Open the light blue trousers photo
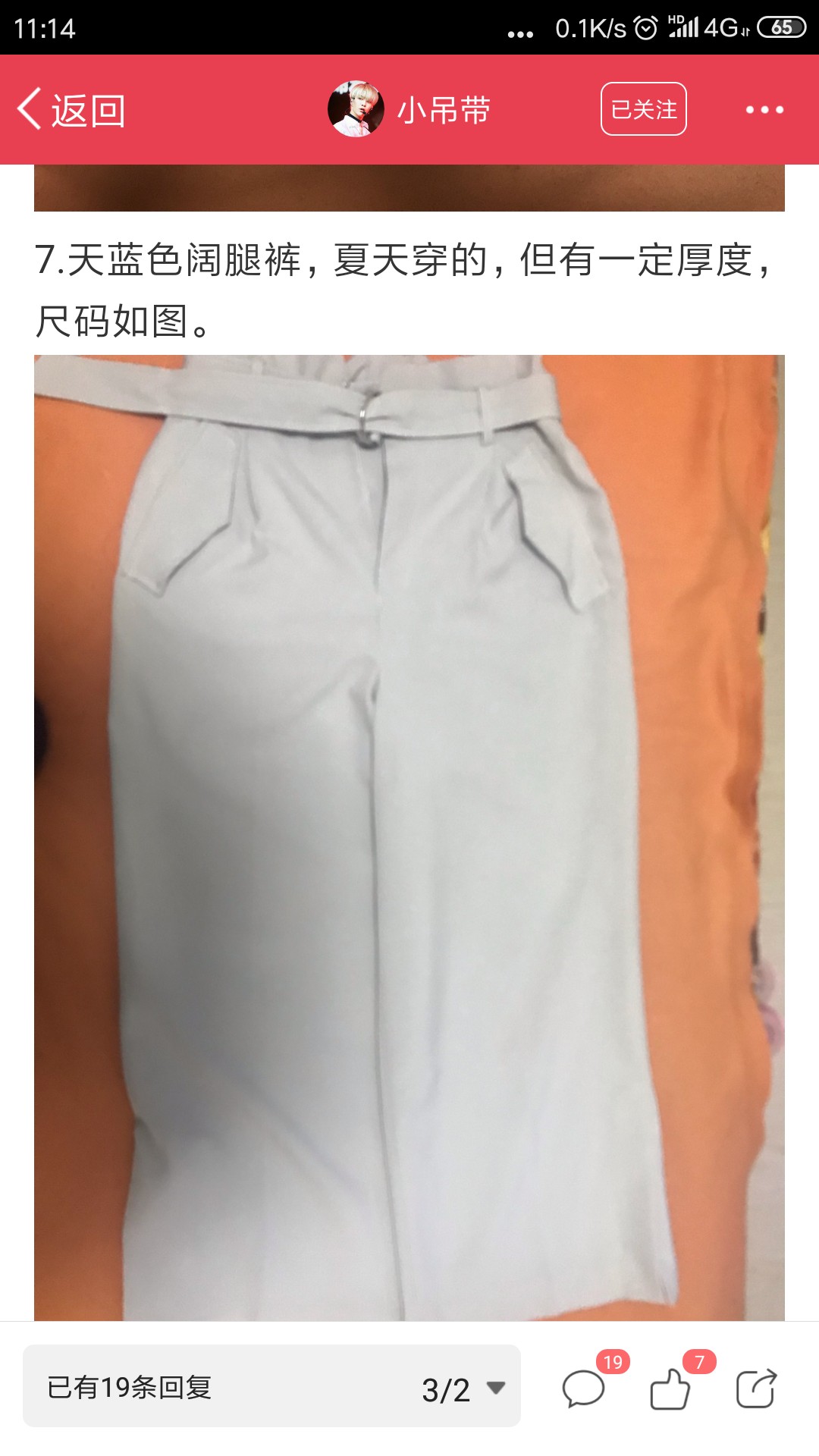The width and height of the screenshot is (819, 1456). pos(409,837)
